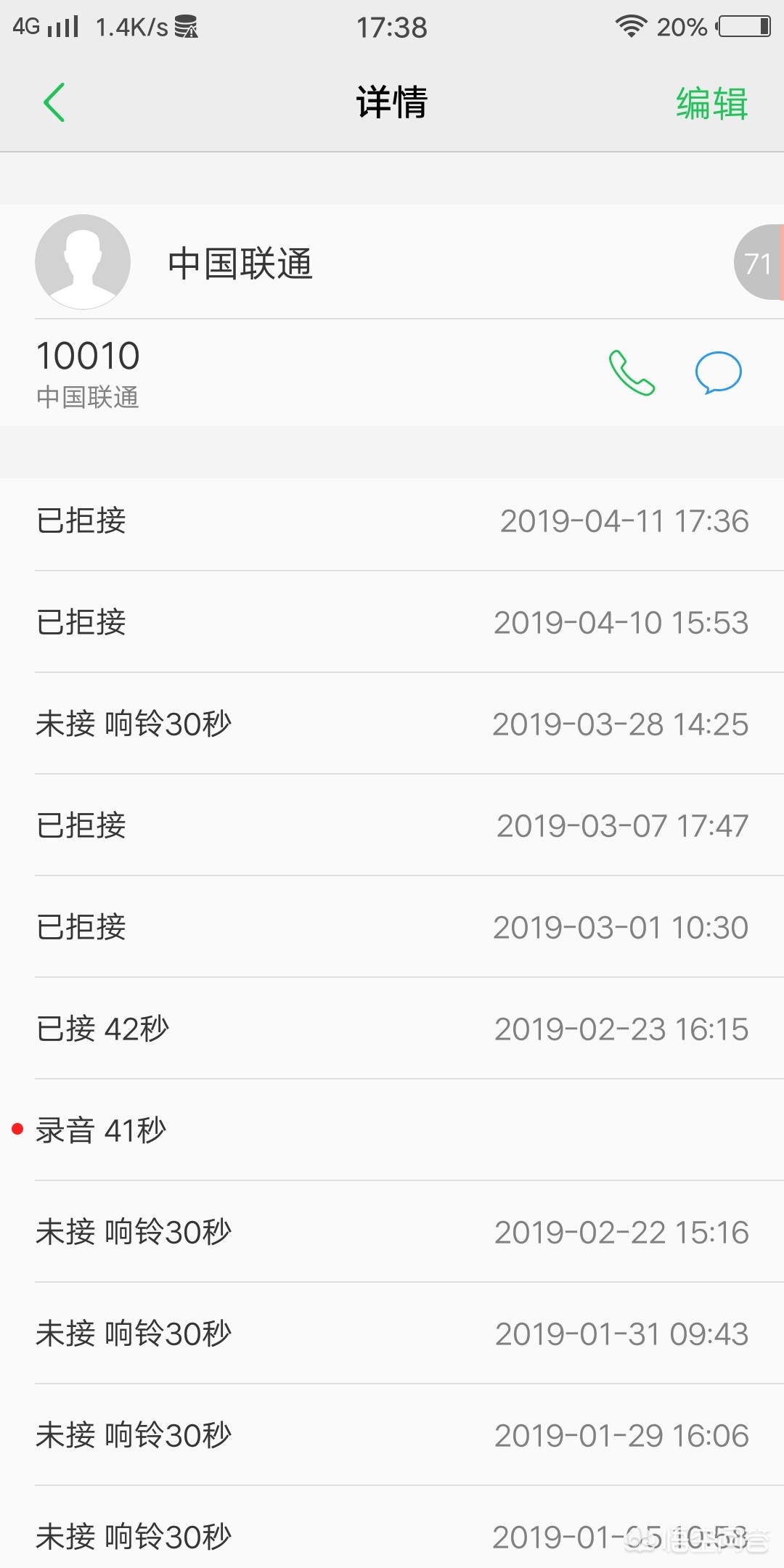The height and width of the screenshot is (1568, 784).
Task: Go back using the green arrow
Action: [54, 102]
